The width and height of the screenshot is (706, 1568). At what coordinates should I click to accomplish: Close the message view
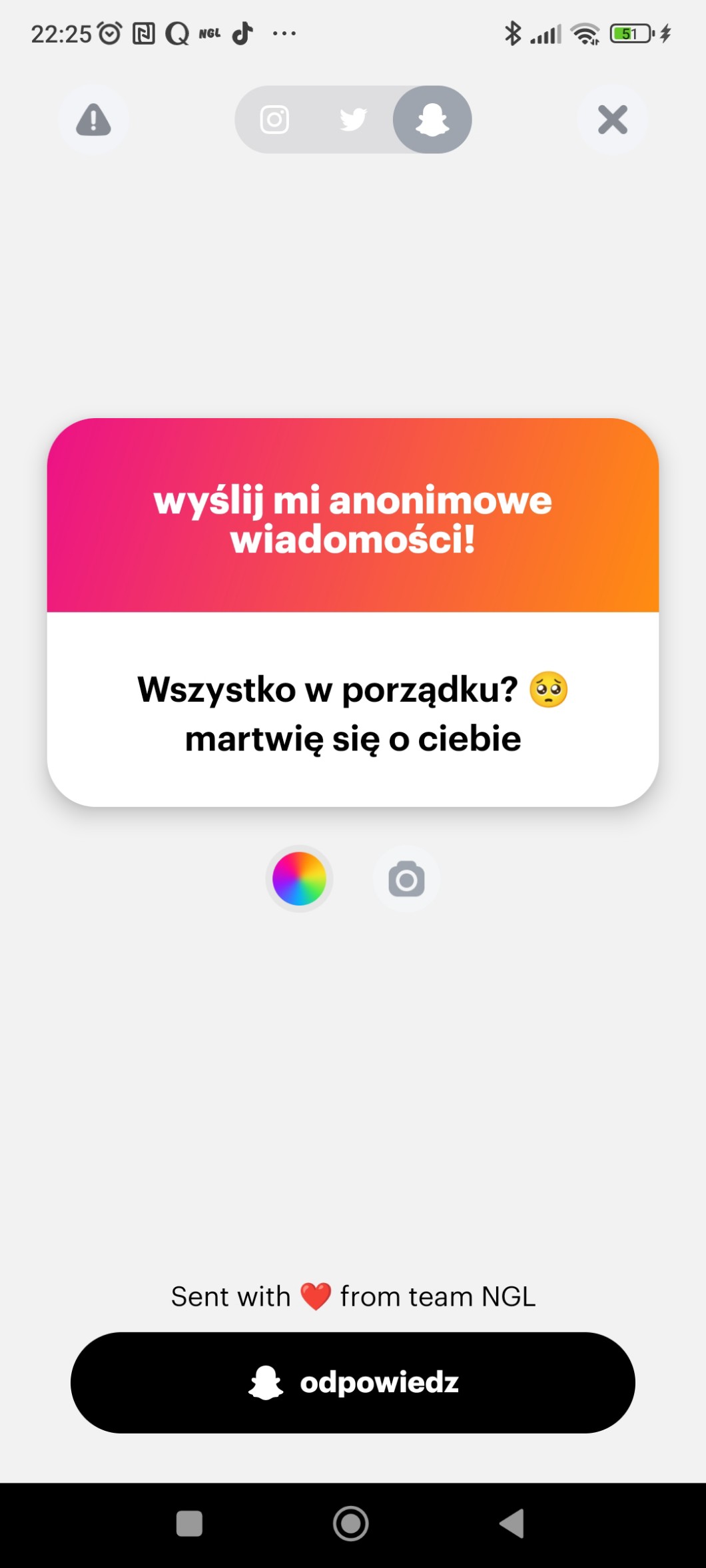point(612,120)
